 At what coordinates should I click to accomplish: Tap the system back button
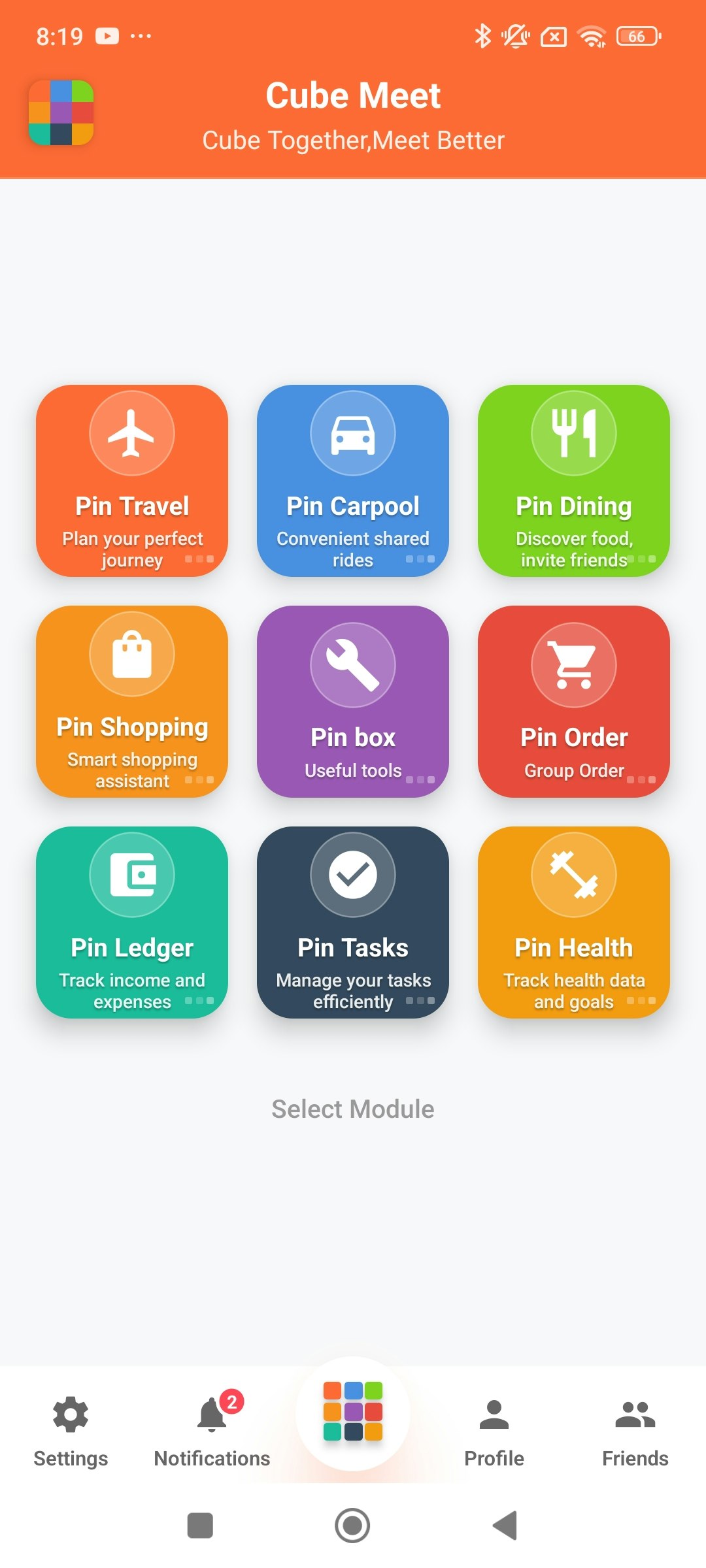tap(505, 1526)
